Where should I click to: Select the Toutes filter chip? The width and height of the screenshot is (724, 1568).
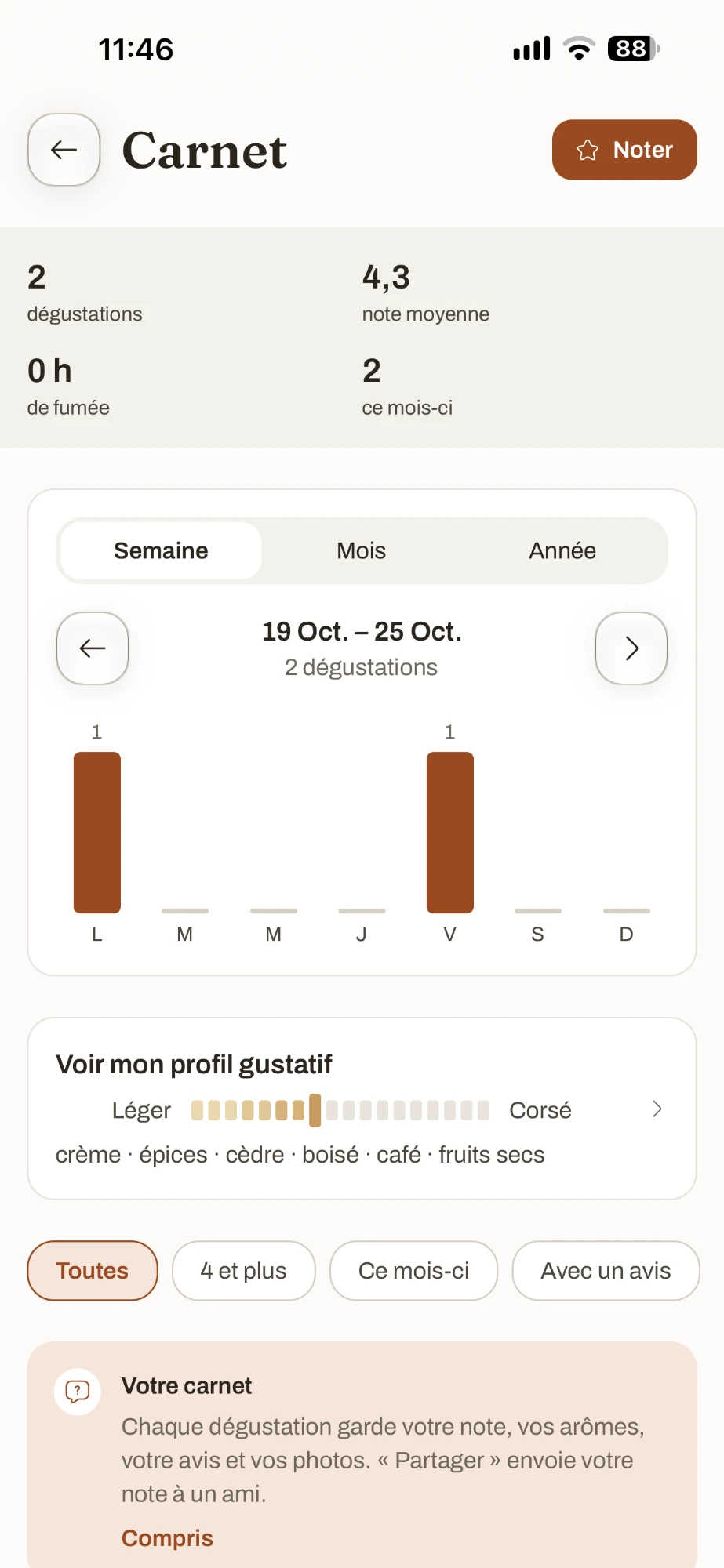pos(93,1270)
